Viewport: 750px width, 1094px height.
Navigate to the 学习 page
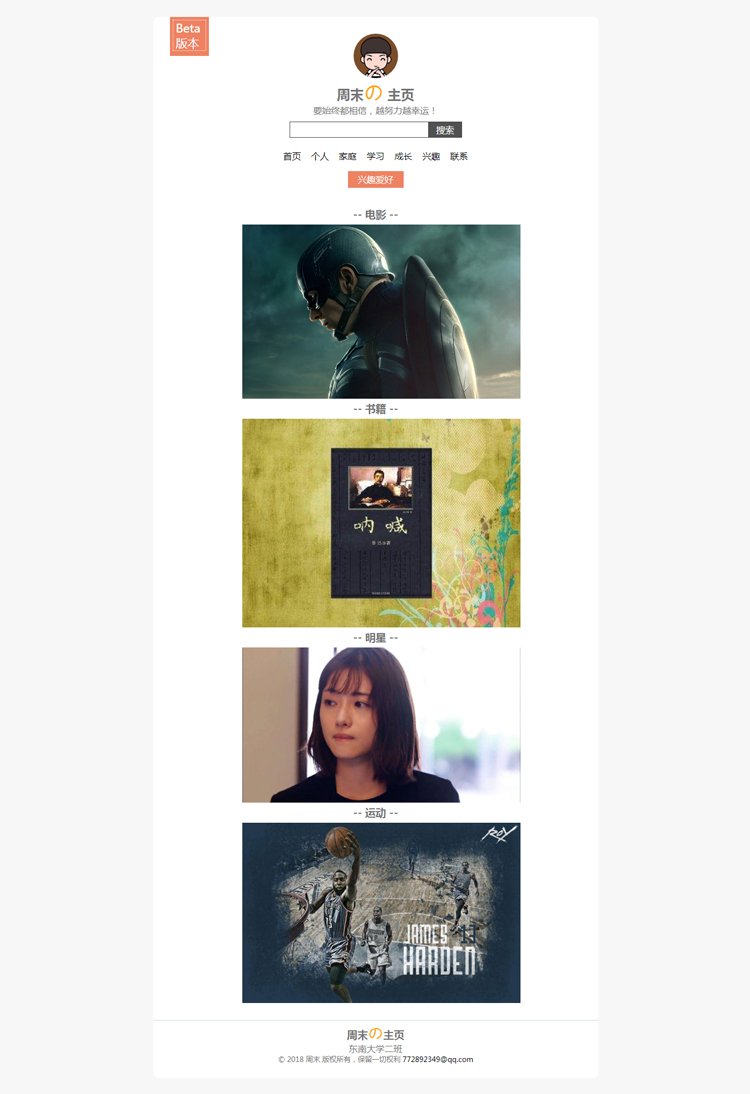pyautogui.click(x=375, y=157)
